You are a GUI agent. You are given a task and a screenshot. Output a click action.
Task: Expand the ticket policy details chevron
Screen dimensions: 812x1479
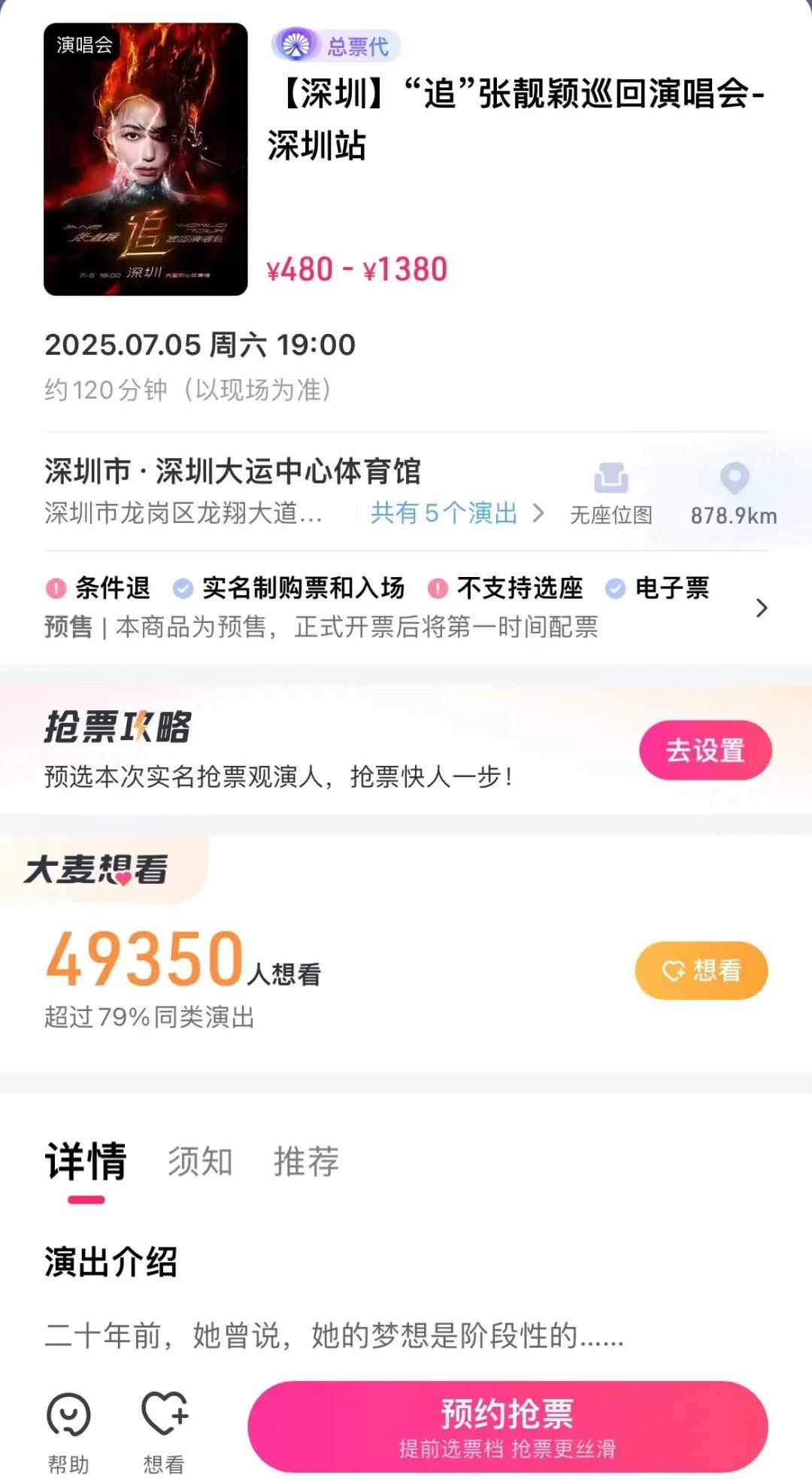point(761,608)
